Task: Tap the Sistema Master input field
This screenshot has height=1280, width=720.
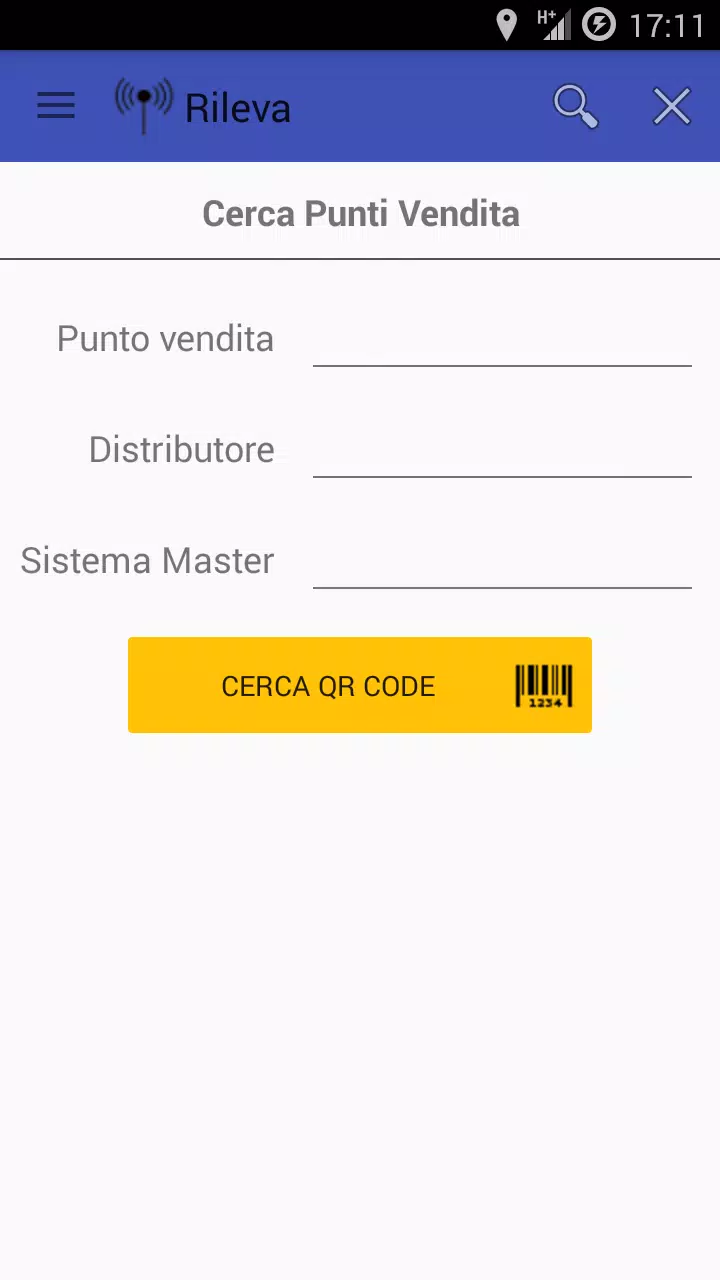Action: click(502, 561)
